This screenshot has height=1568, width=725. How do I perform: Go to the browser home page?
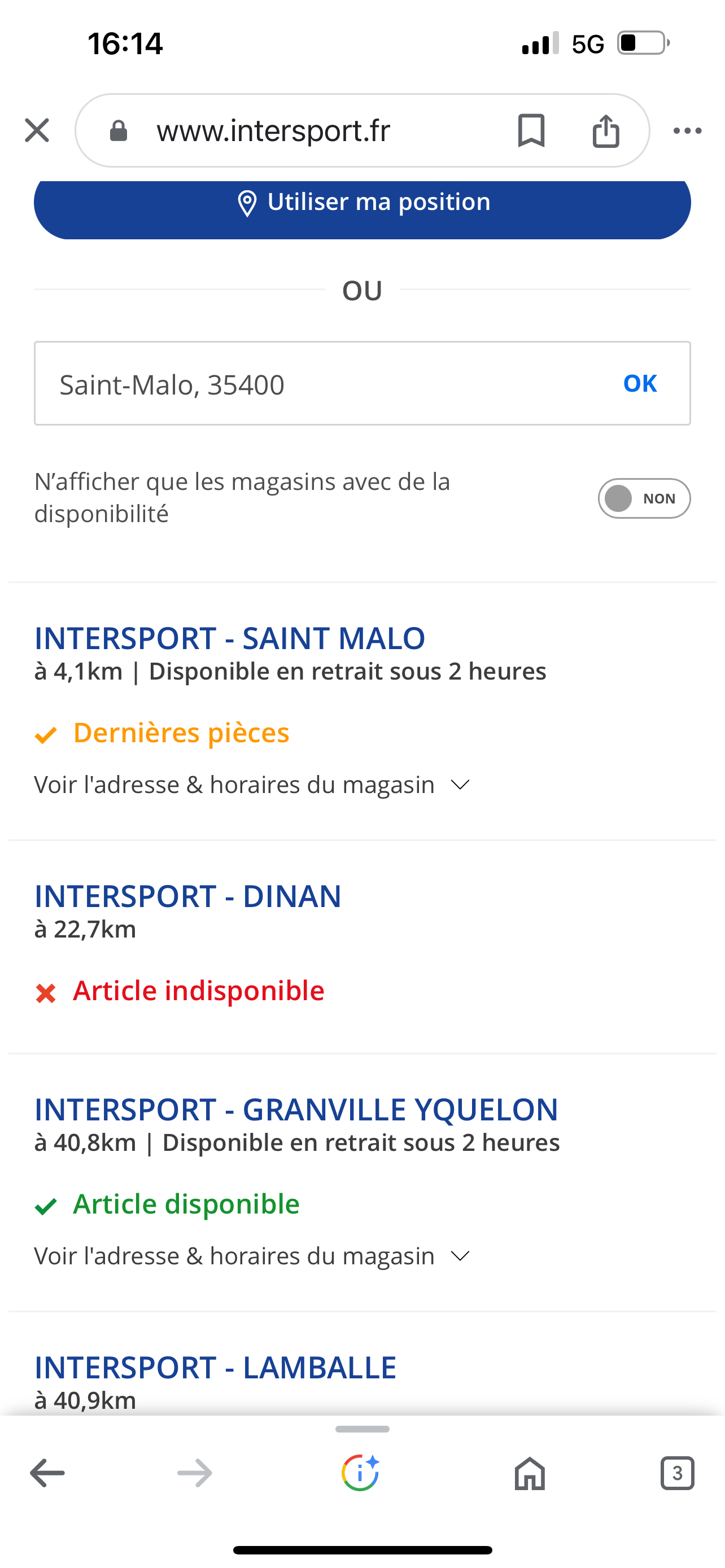[x=530, y=1473]
